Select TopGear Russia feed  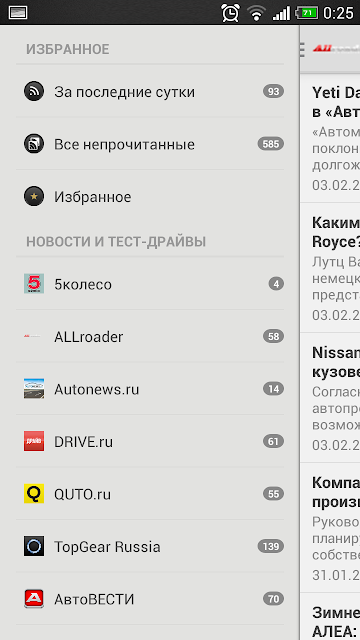[150, 546]
